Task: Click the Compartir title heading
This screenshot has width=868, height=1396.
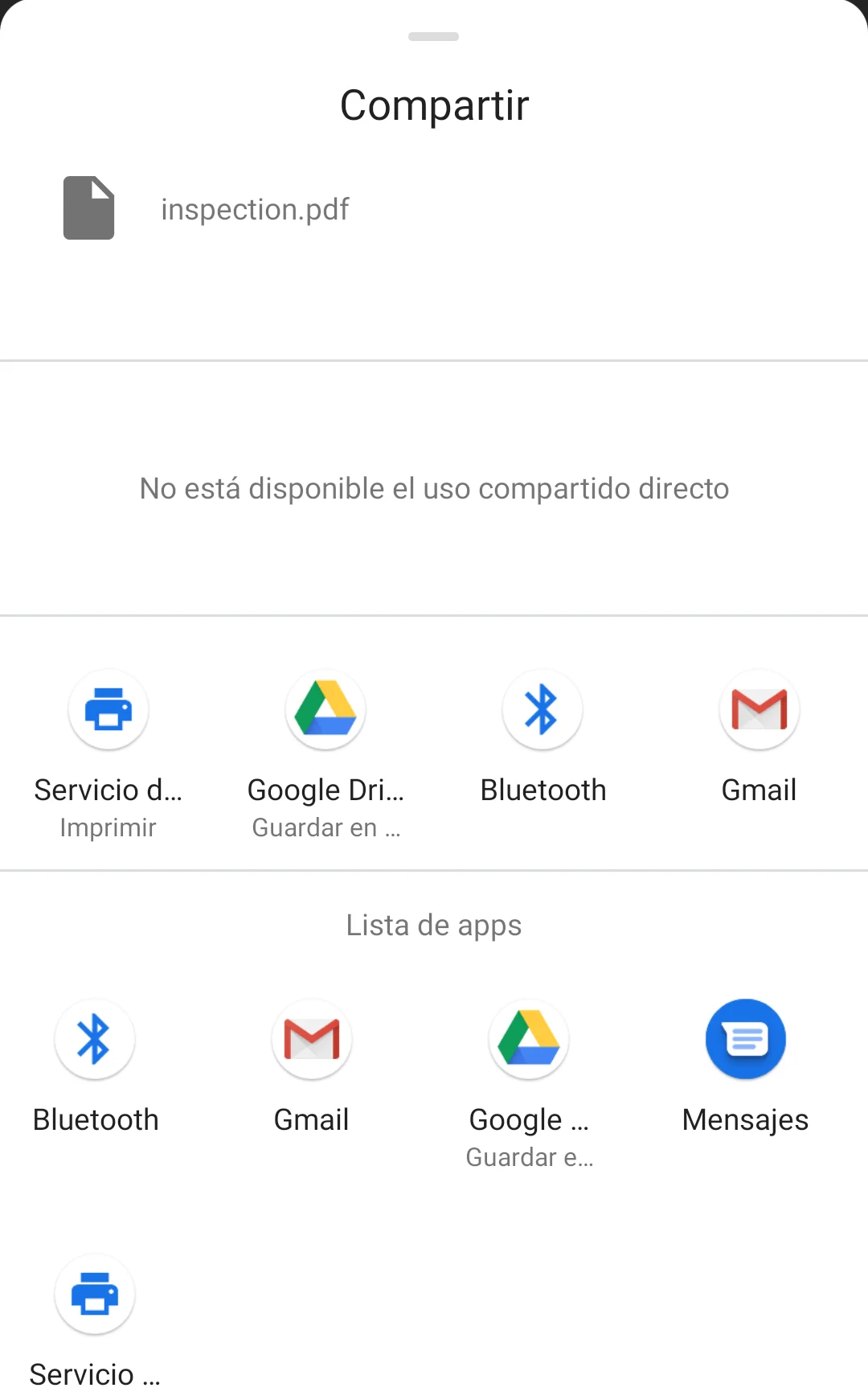Action: pyautogui.click(x=434, y=103)
